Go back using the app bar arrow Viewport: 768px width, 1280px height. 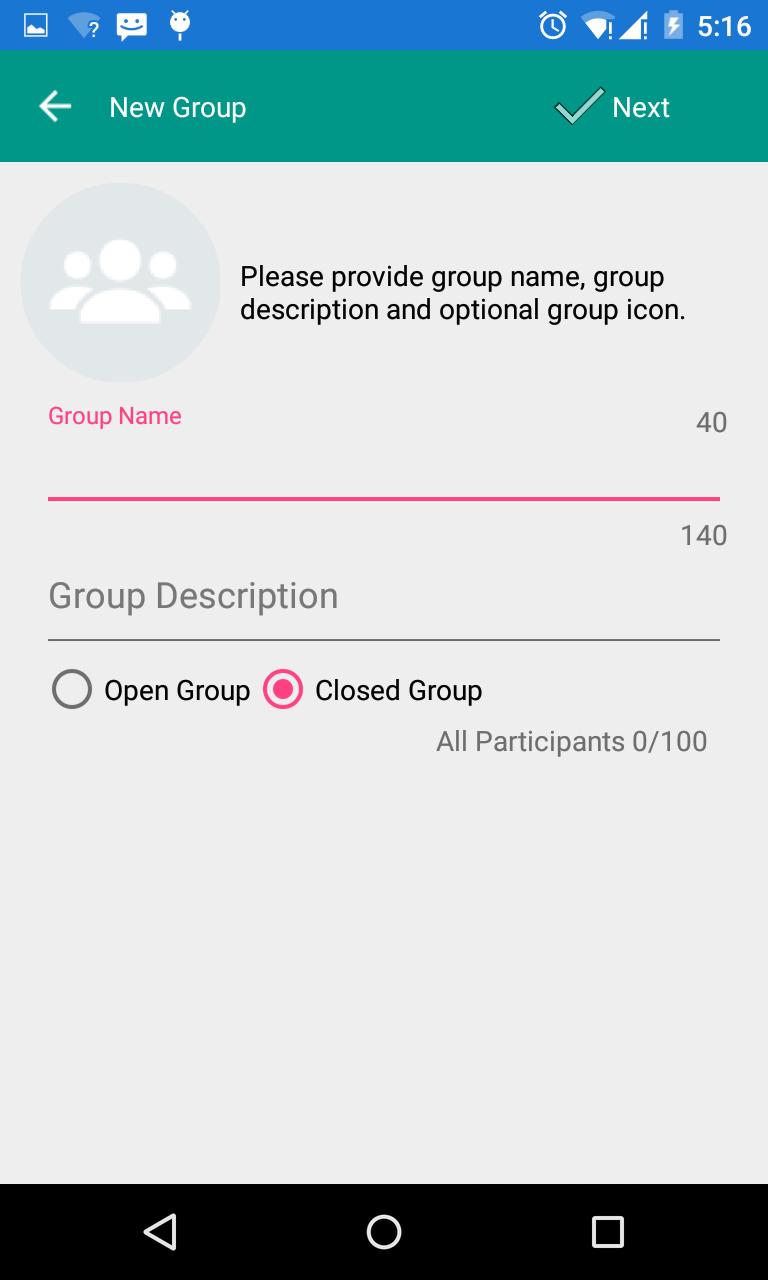[x=55, y=107]
